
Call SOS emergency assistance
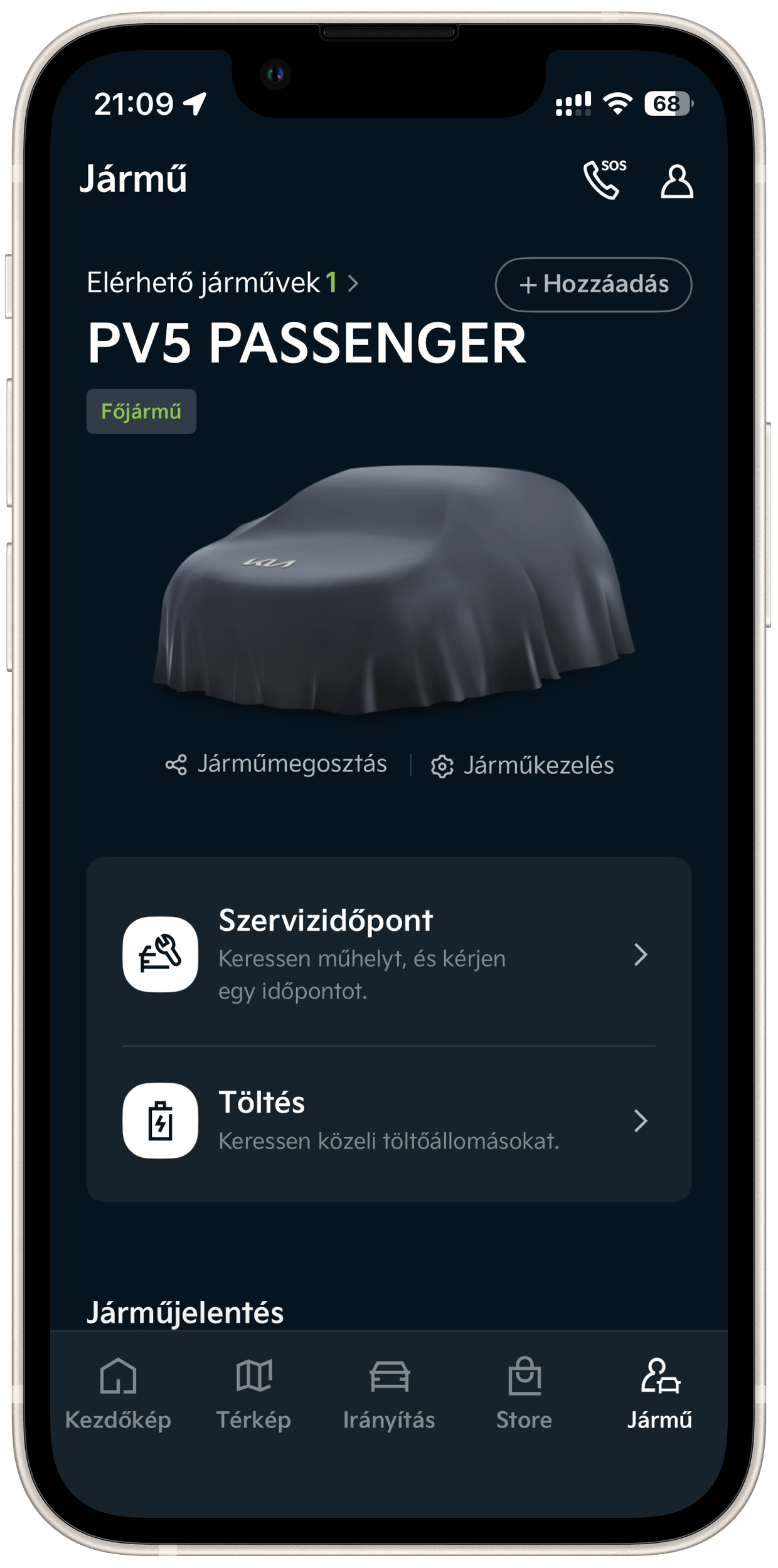coord(605,179)
